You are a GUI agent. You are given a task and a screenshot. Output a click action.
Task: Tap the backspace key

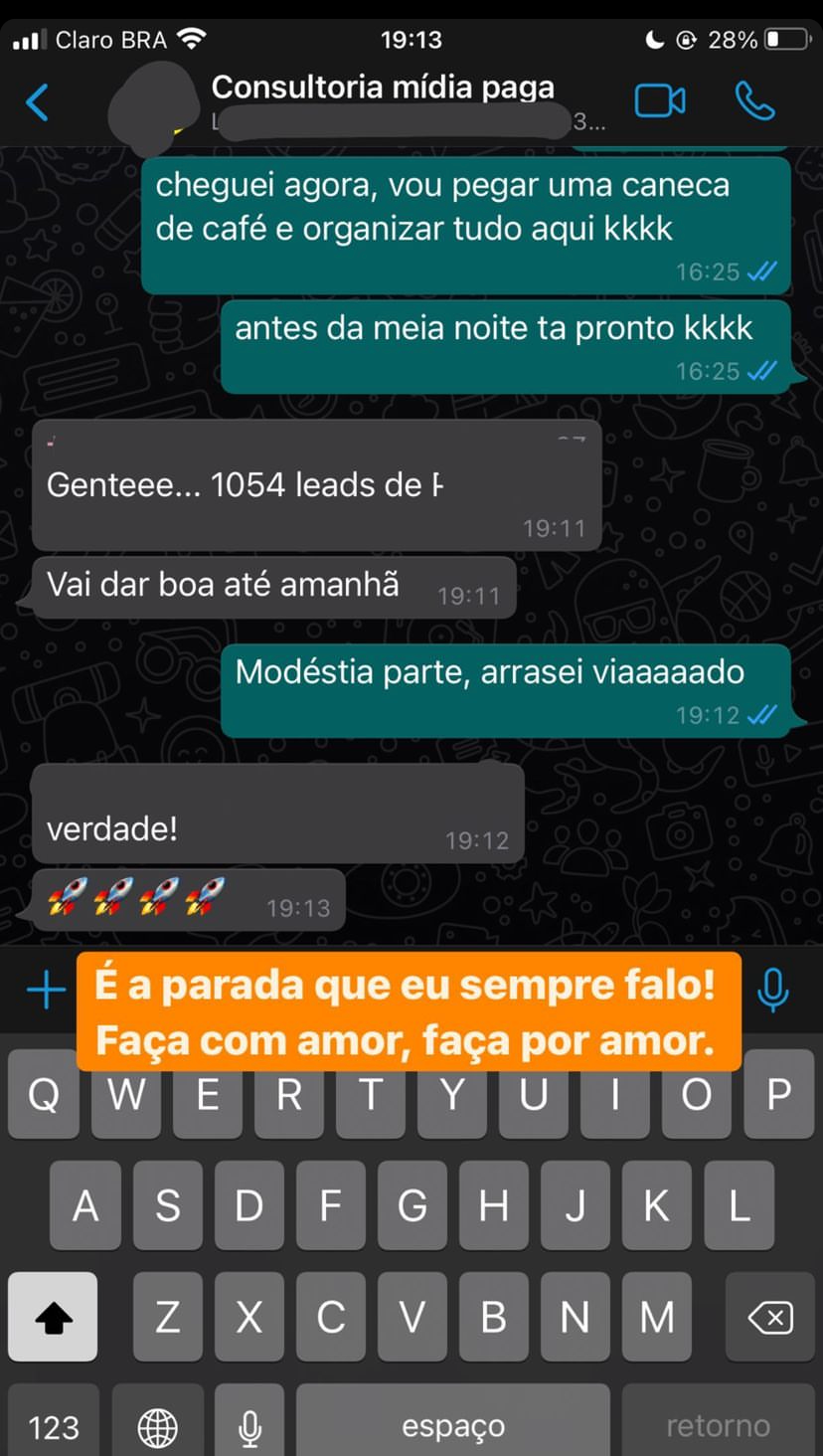point(769,1317)
